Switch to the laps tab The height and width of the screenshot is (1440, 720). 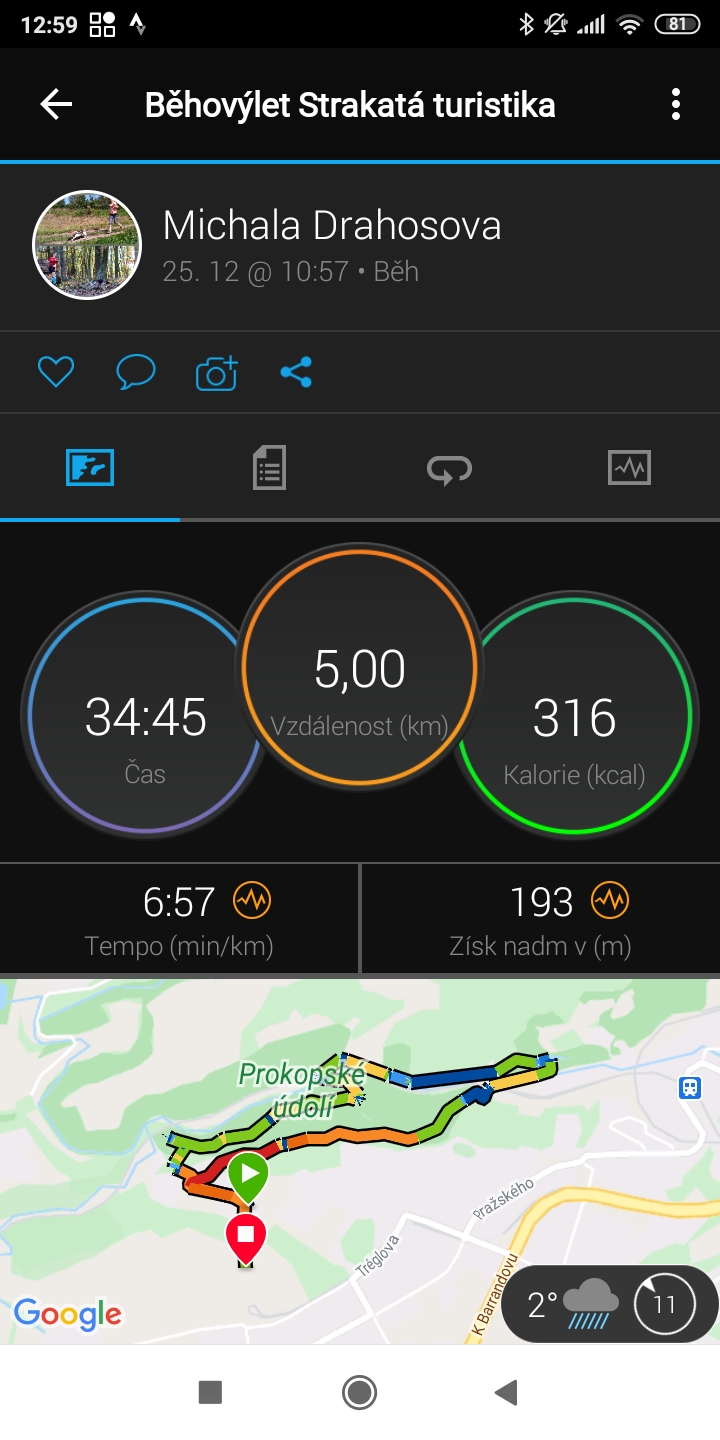click(x=449, y=468)
